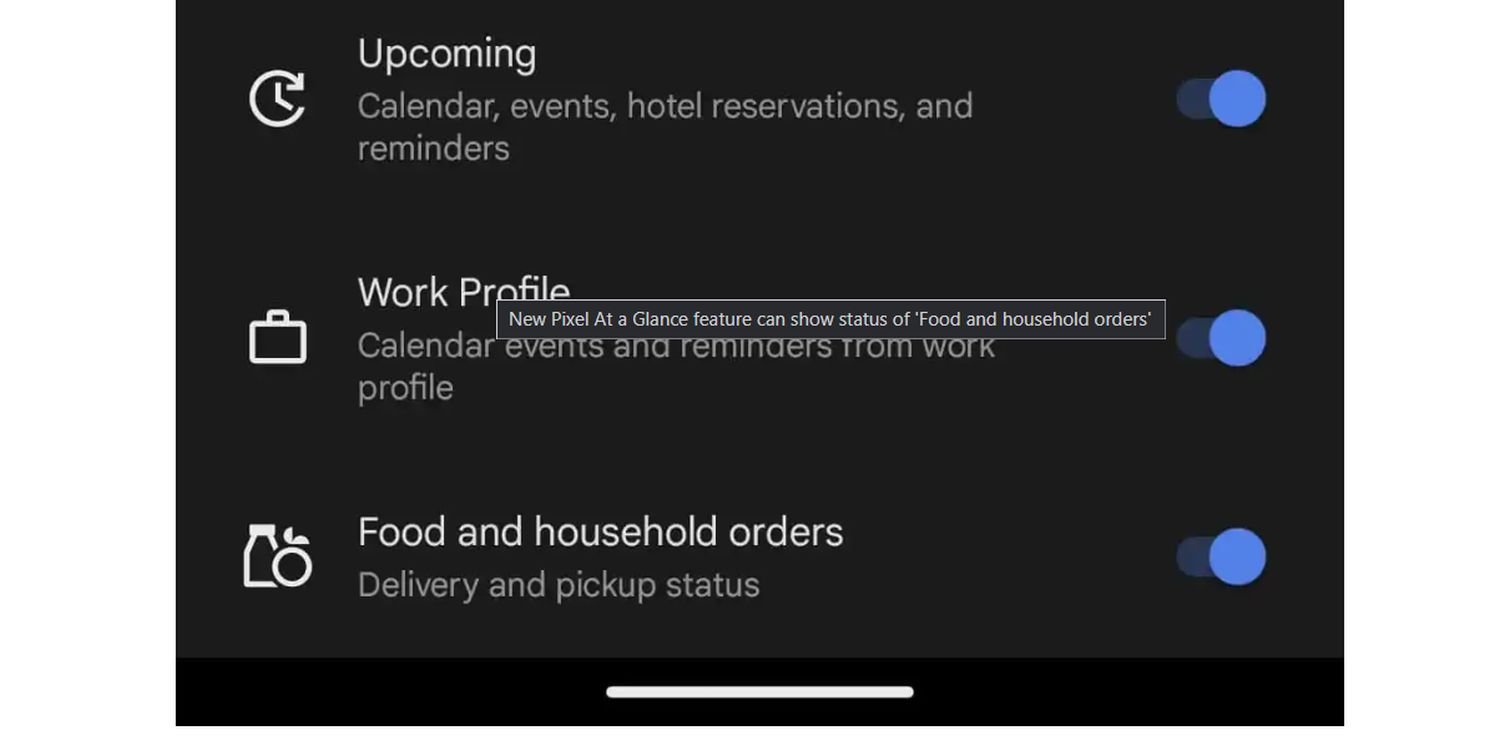This screenshot has height=741, width=1500.
Task: Turn off the Upcoming switch
Action: coord(1221,99)
